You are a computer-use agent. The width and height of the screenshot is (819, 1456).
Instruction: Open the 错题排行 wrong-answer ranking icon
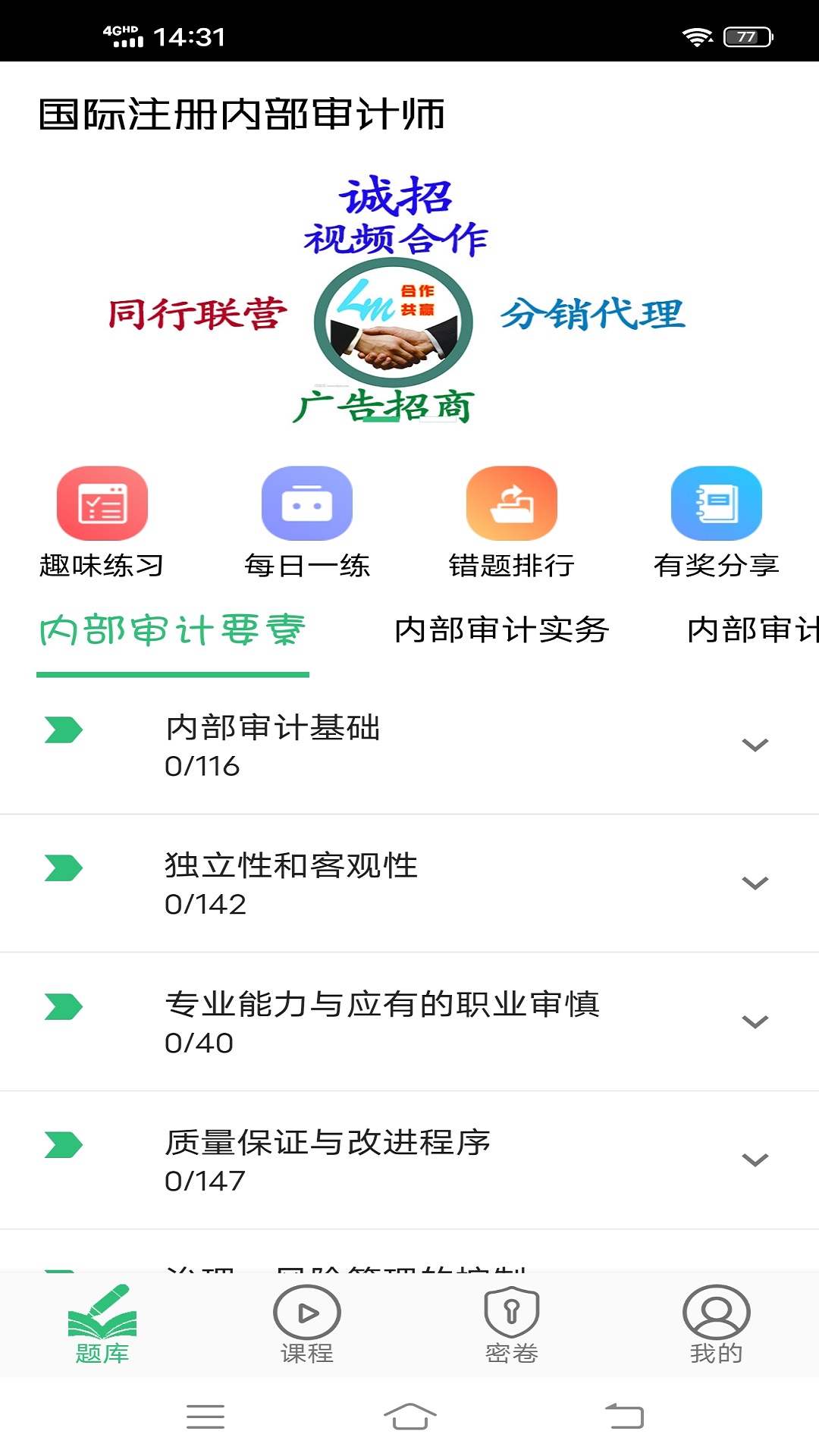tap(512, 503)
